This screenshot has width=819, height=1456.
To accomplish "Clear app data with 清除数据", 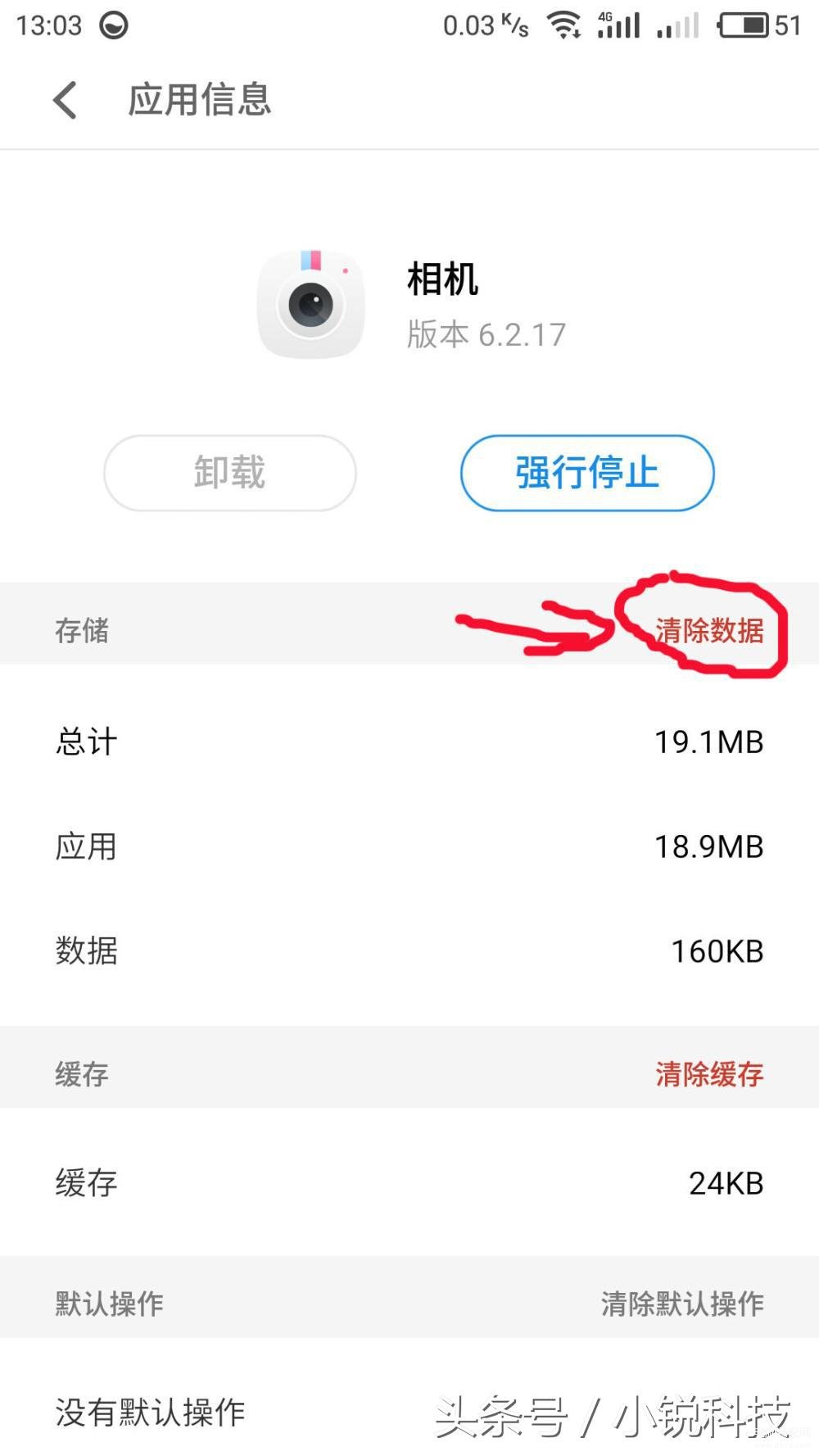I will pyautogui.click(x=709, y=630).
